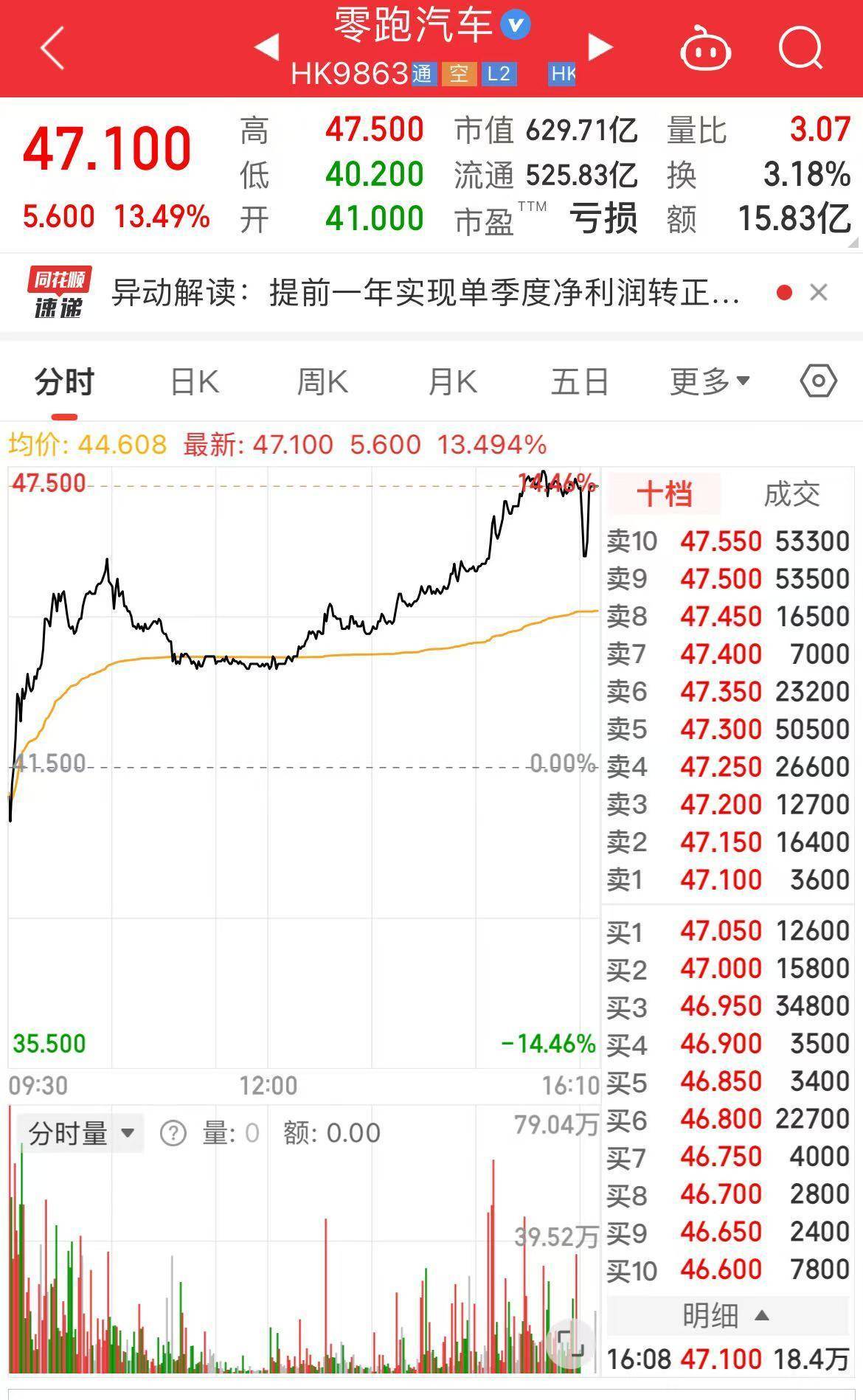Expand the 明细 trade details
Screen dimensions: 863x1400
pyautogui.click(x=727, y=1315)
